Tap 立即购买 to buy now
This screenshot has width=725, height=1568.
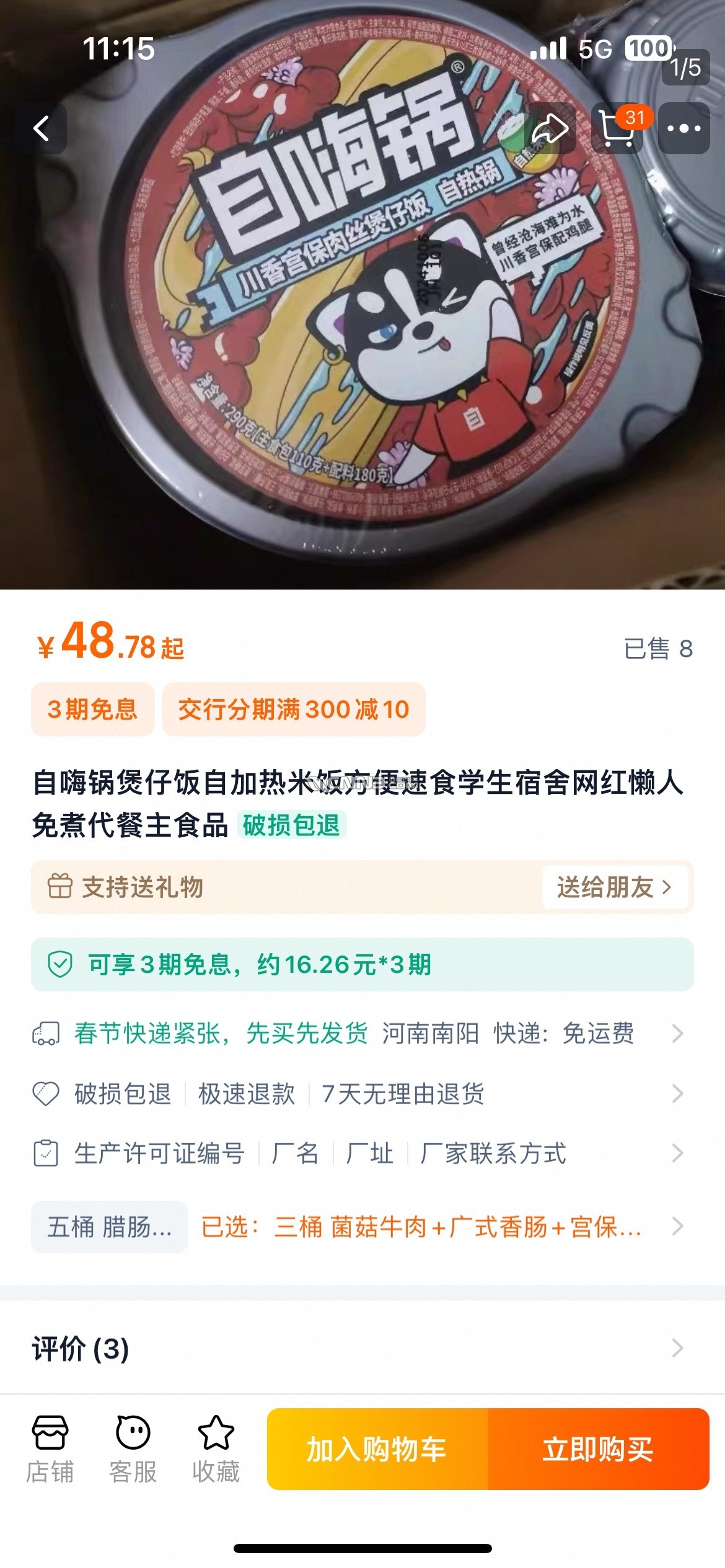click(x=598, y=1449)
